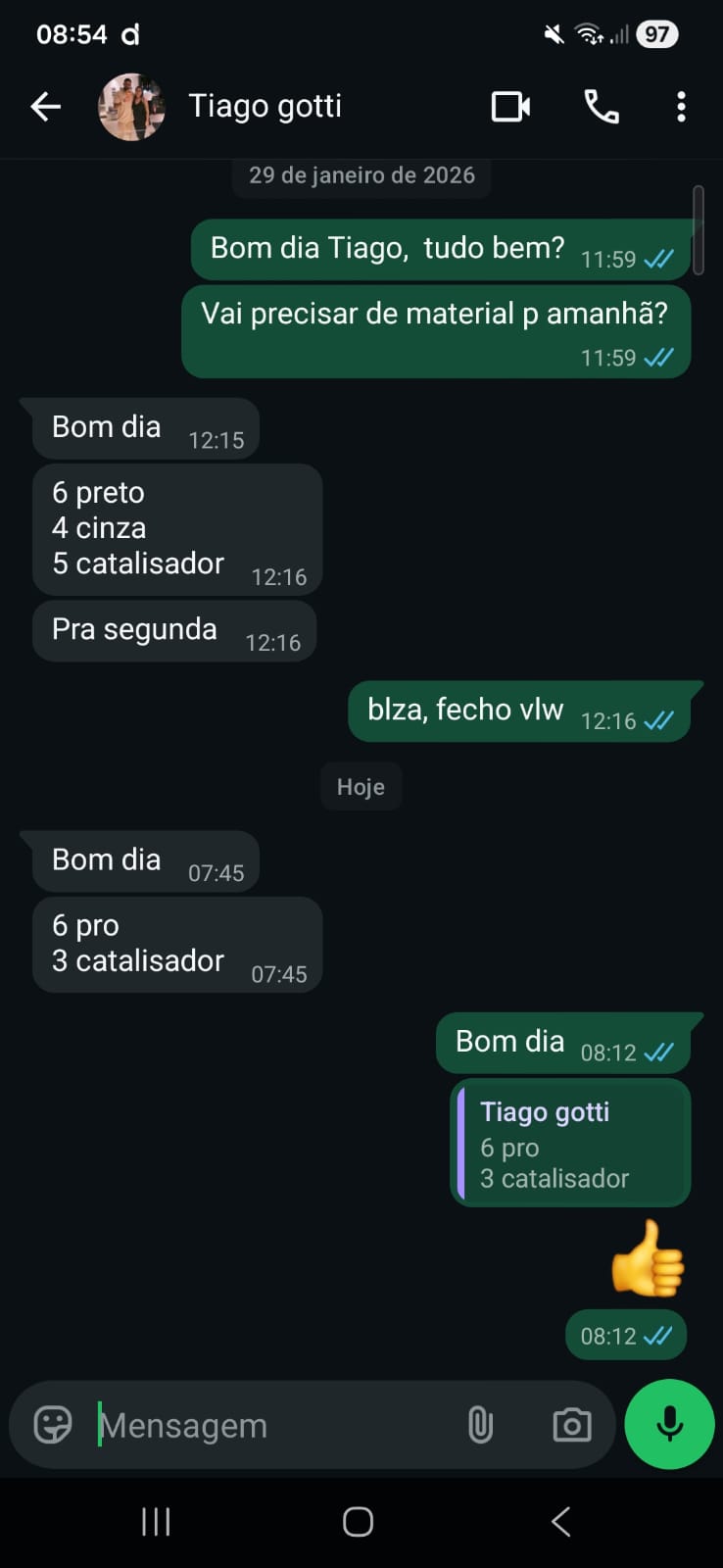Open Tiago gotti contact info
Image resolution: width=723 pixels, height=1568 pixels.
[x=265, y=106]
